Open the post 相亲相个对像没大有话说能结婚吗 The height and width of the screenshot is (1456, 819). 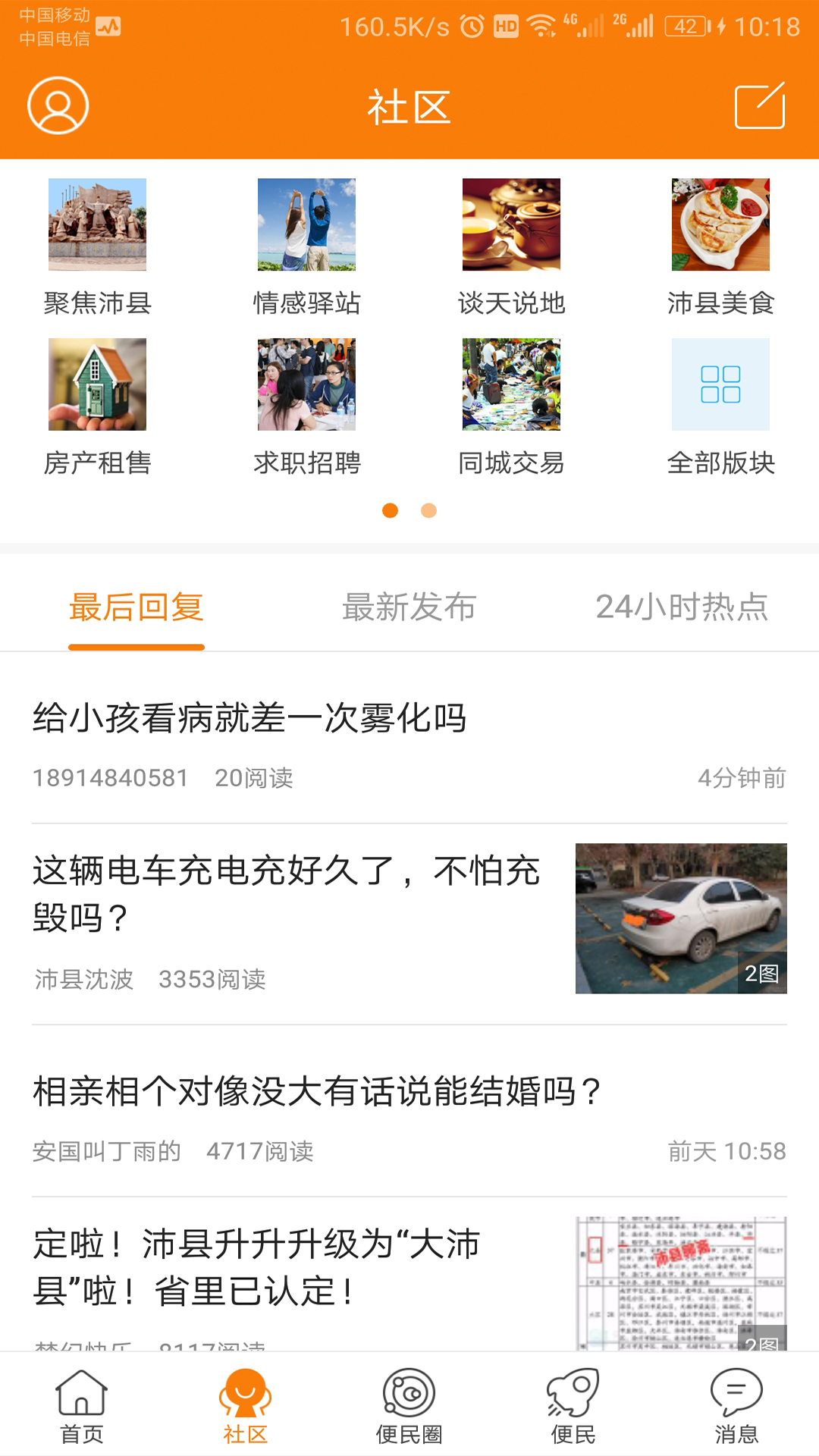click(317, 1092)
